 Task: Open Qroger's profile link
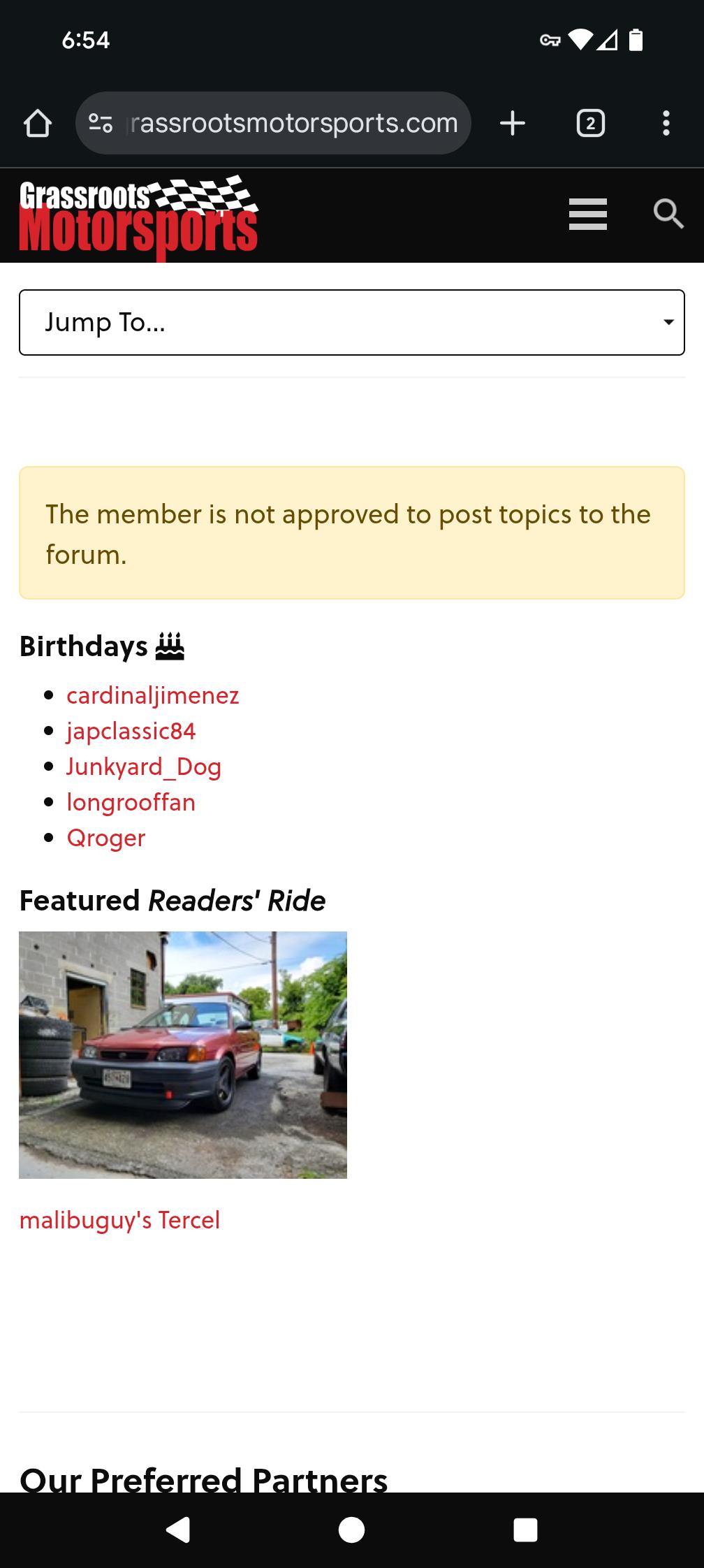[105, 838]
